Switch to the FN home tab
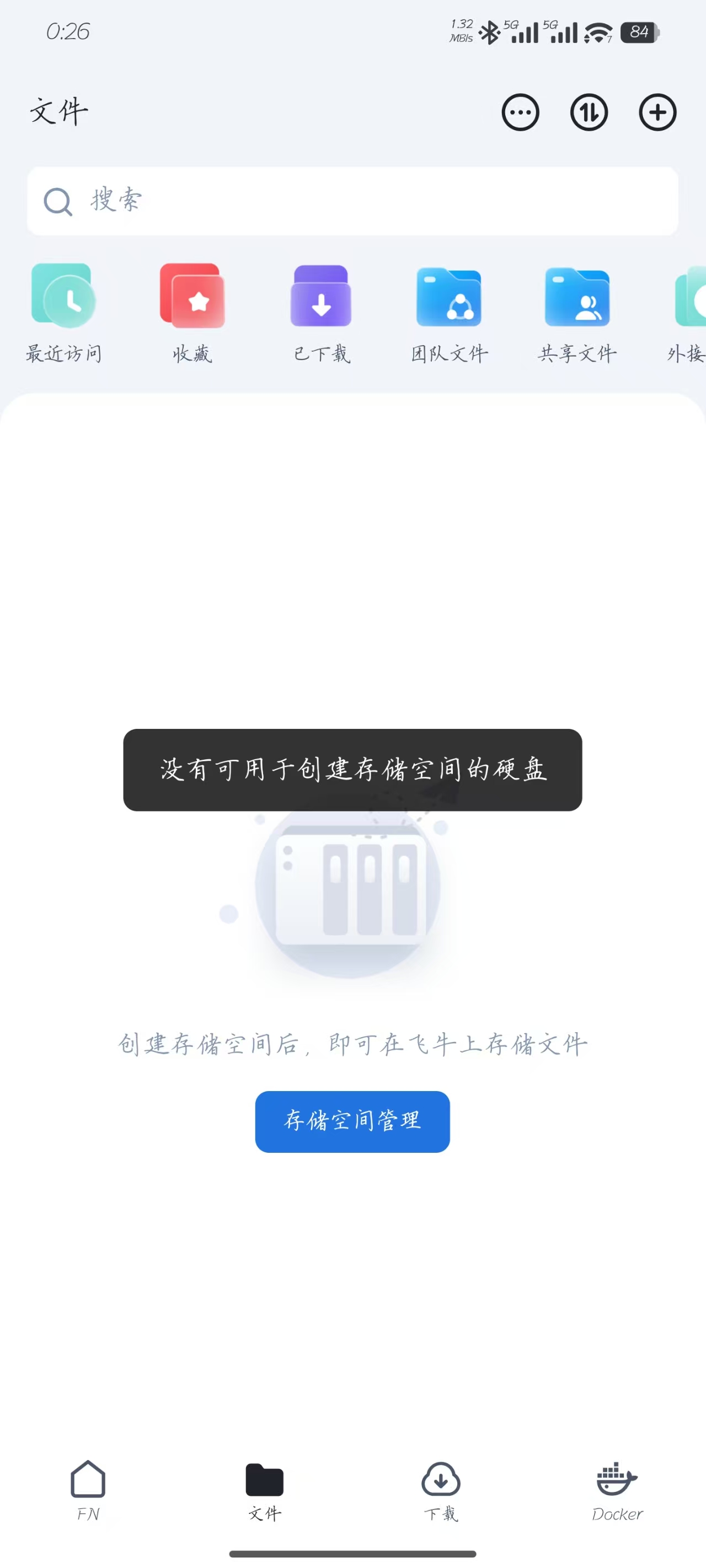The height and width of the screenshot is (1568, 706). click(x=88, y=1490)
